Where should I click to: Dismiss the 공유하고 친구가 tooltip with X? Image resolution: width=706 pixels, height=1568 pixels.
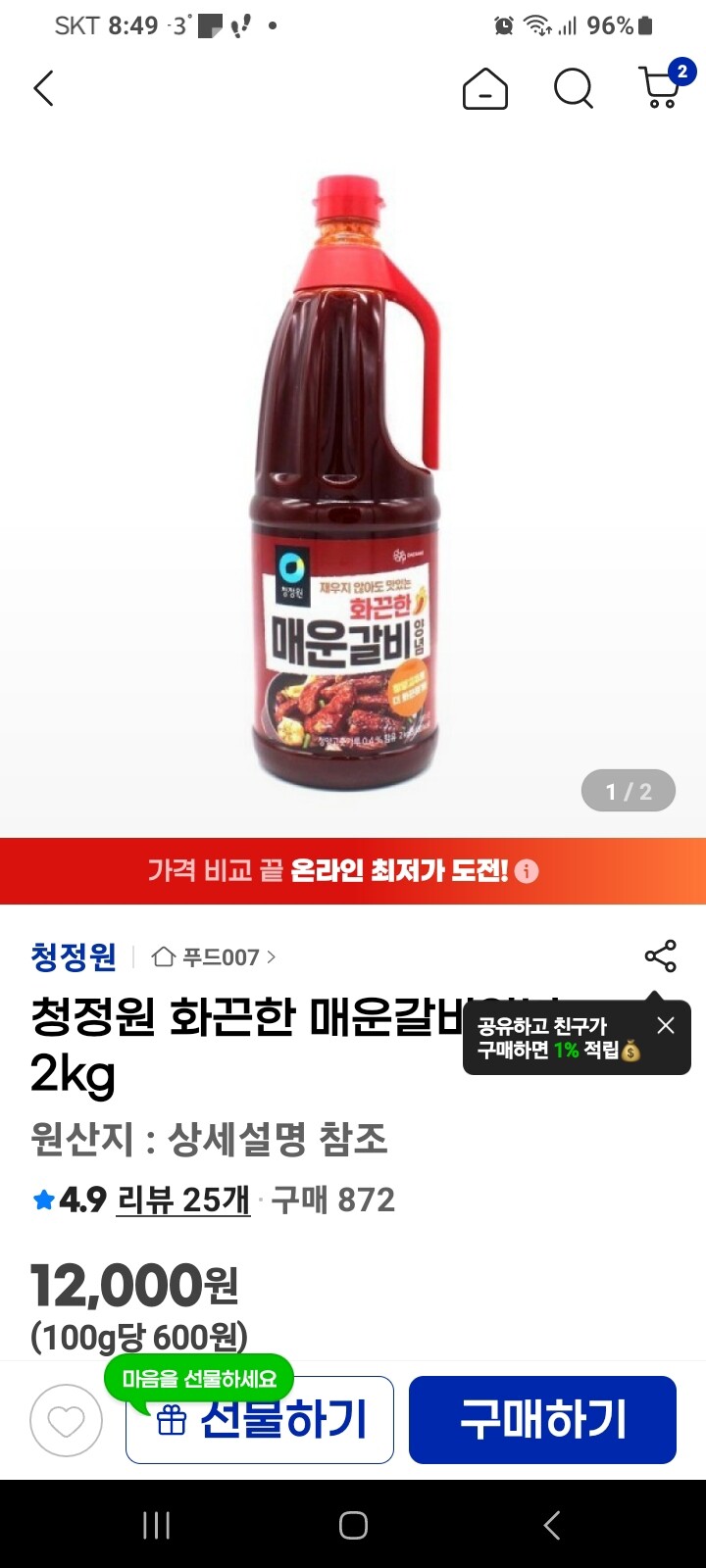point(666,1025)
